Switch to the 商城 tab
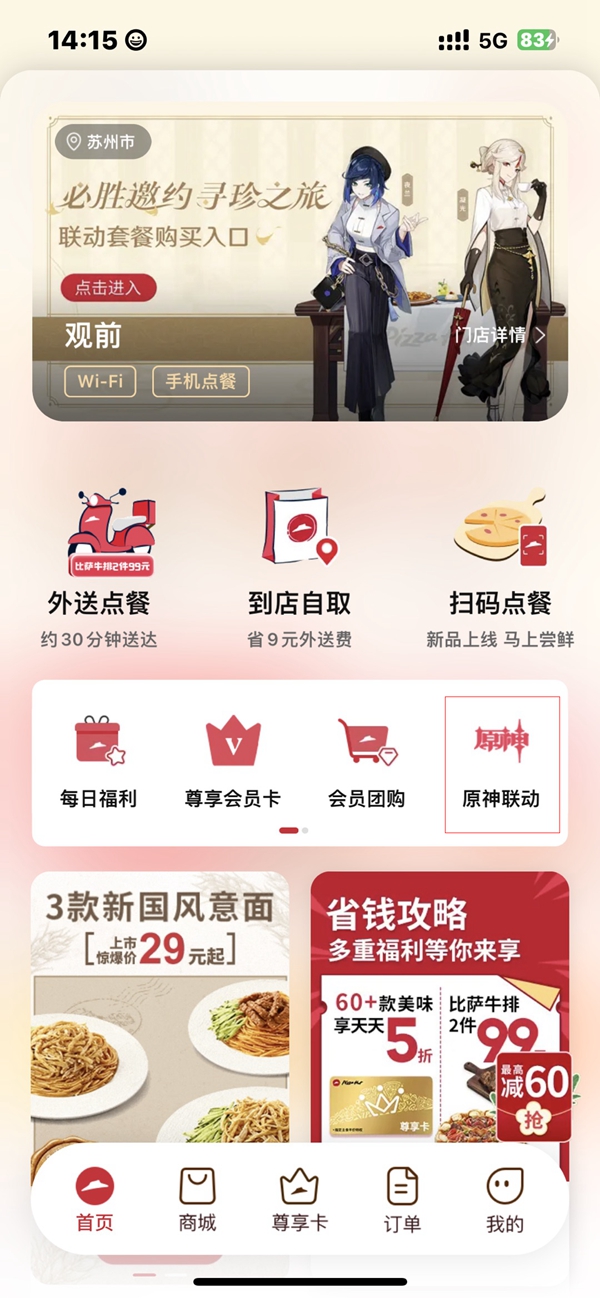 (x=197, y=1199)
